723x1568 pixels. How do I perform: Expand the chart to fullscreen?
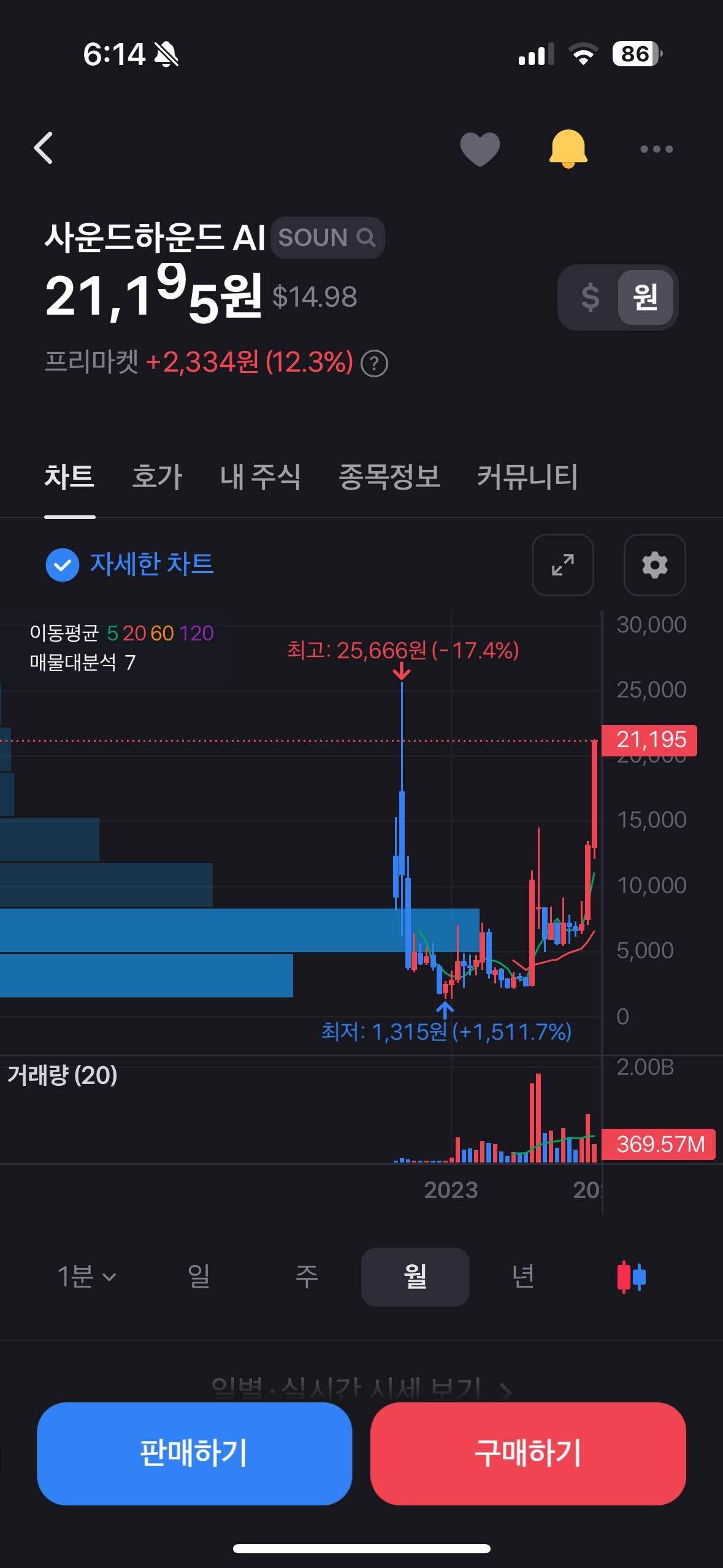click(562, 566)
